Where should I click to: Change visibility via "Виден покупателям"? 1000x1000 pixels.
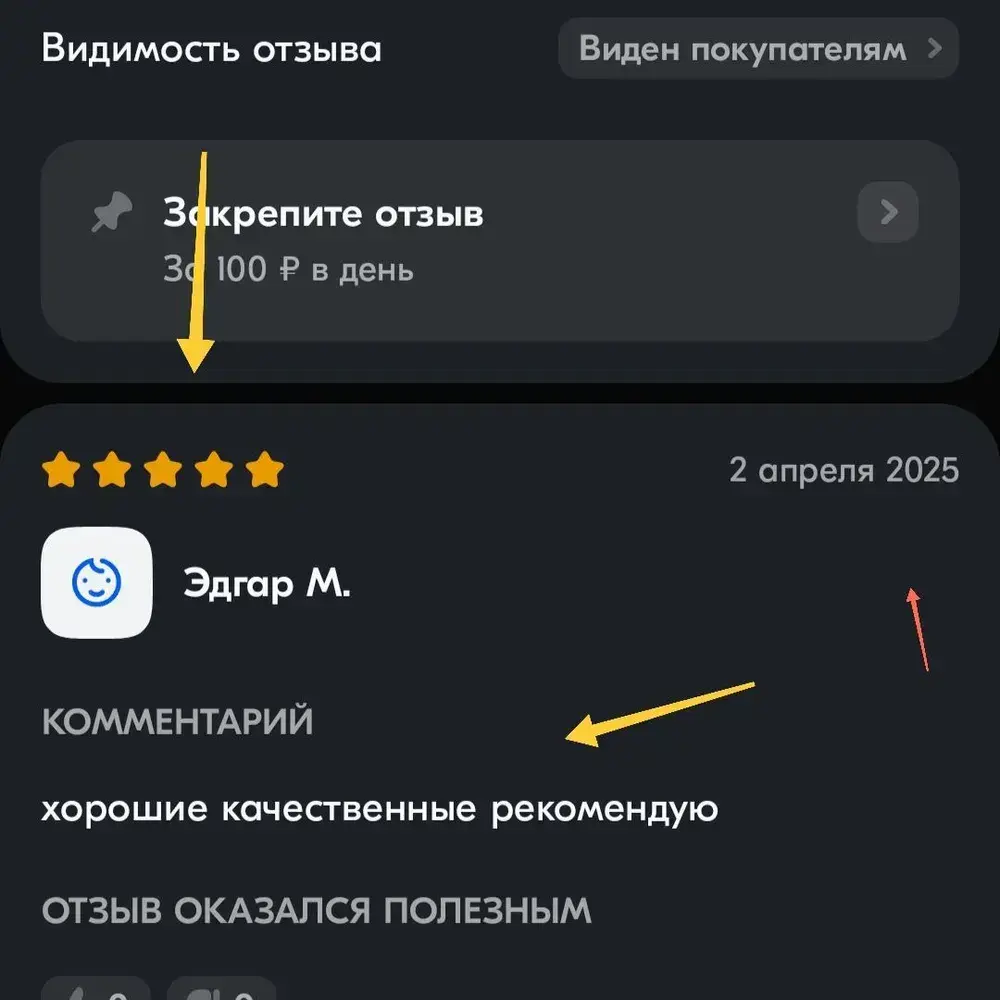[x=758, y=49]
